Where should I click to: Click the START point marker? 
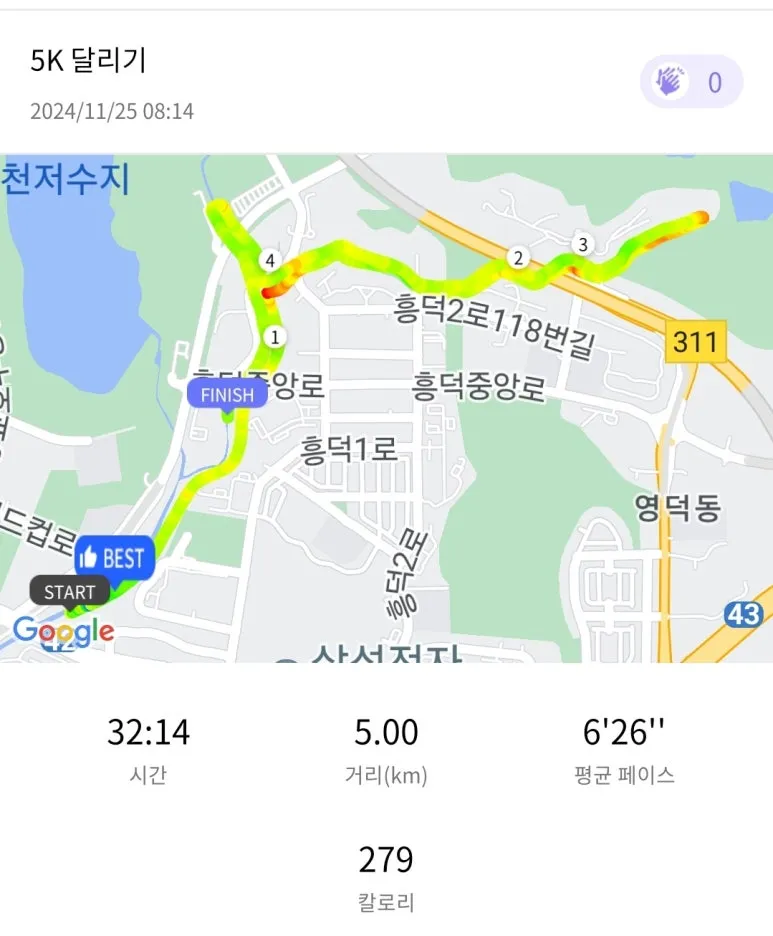click(x=68, y=591)
